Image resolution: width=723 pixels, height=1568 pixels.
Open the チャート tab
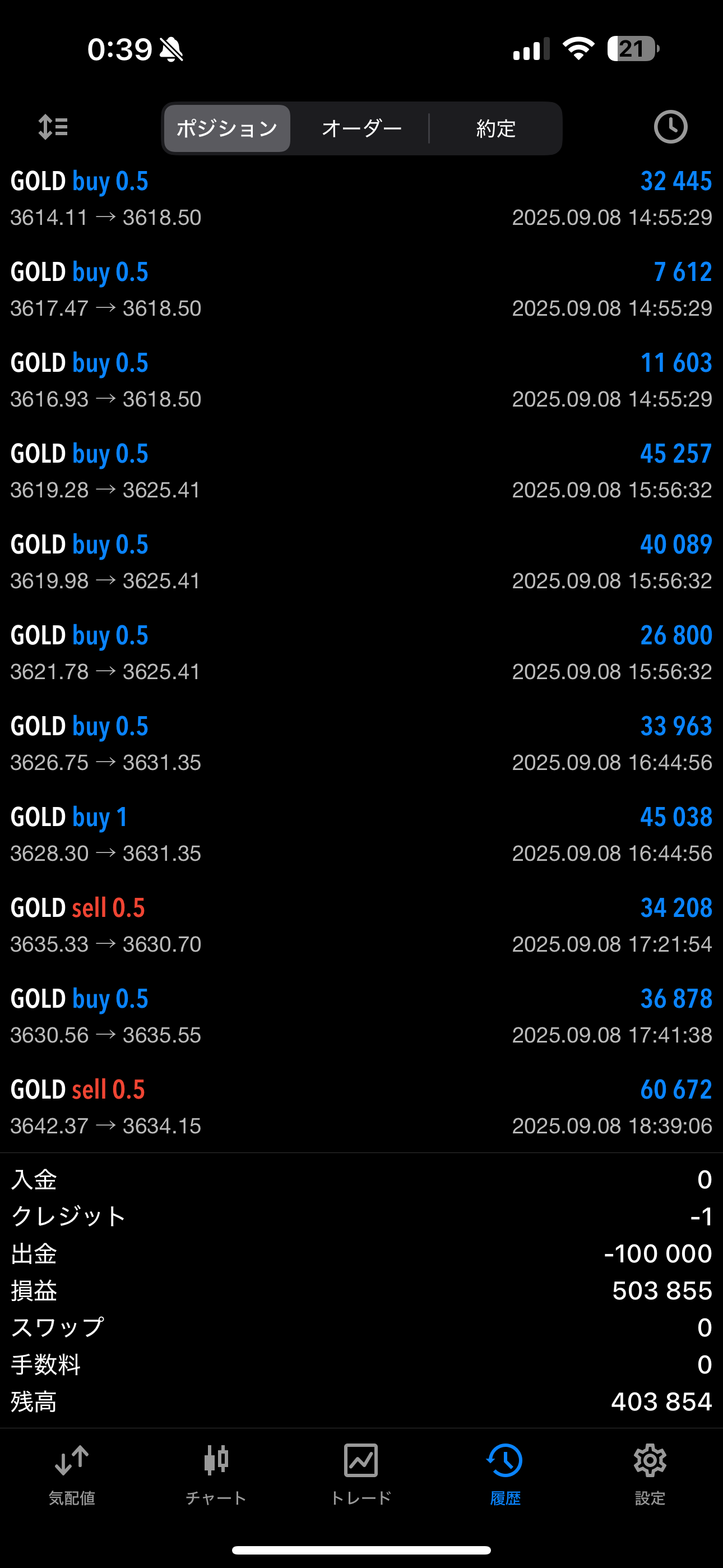point(216,1475)
